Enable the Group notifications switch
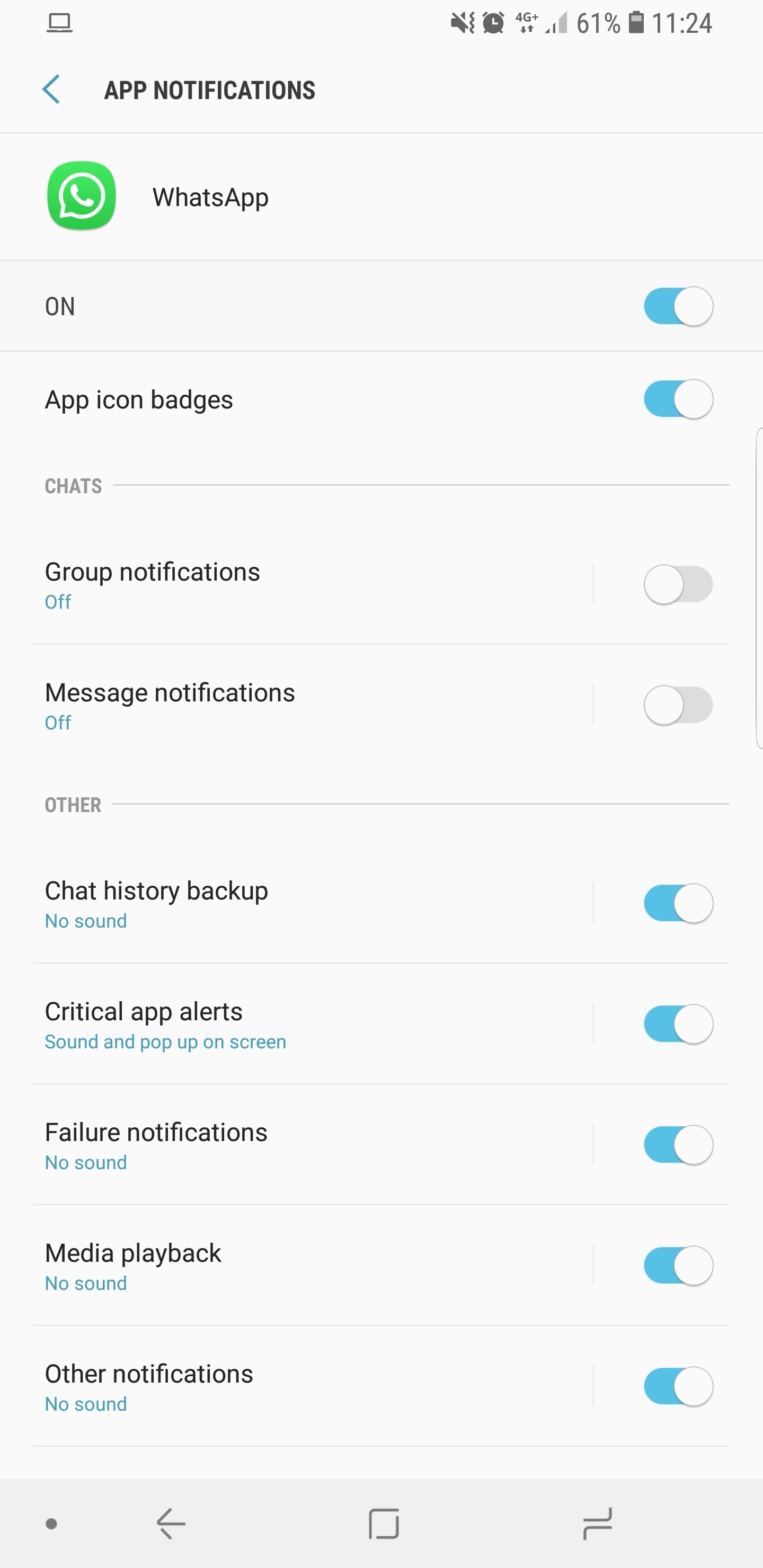The width and height of the screenshot is (763, 1568). click(678, 584)
